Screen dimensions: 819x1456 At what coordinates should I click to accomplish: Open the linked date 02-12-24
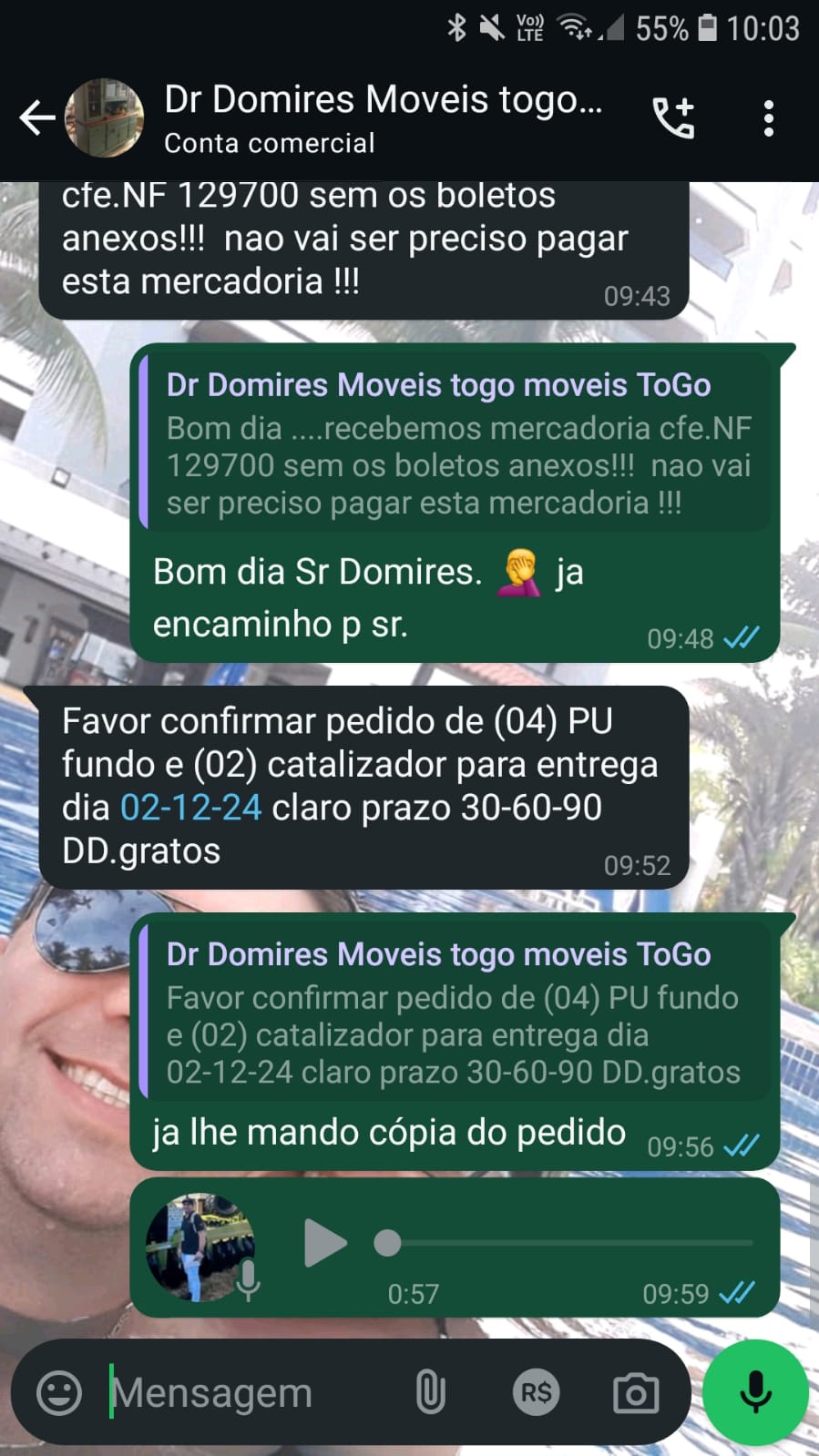(x=190, y=808)
